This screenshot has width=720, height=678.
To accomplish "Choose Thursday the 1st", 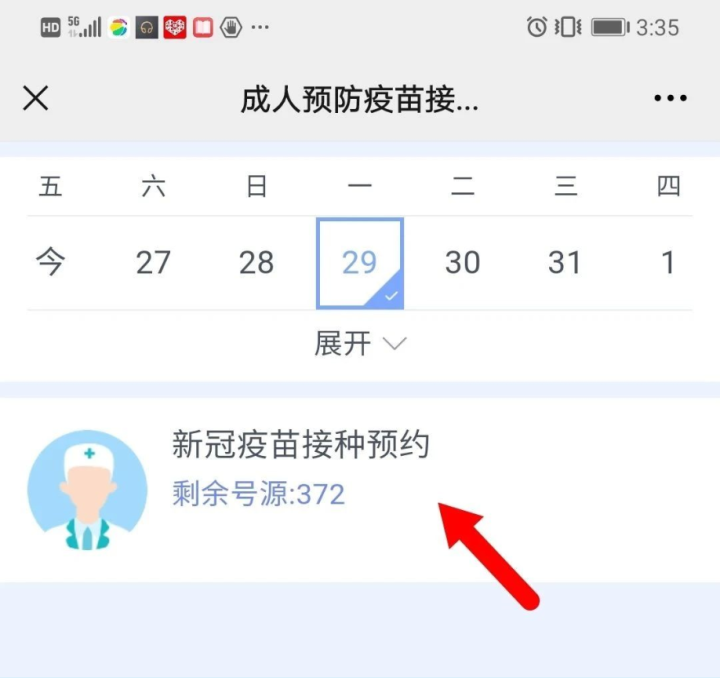I will [x=668, y=263].
